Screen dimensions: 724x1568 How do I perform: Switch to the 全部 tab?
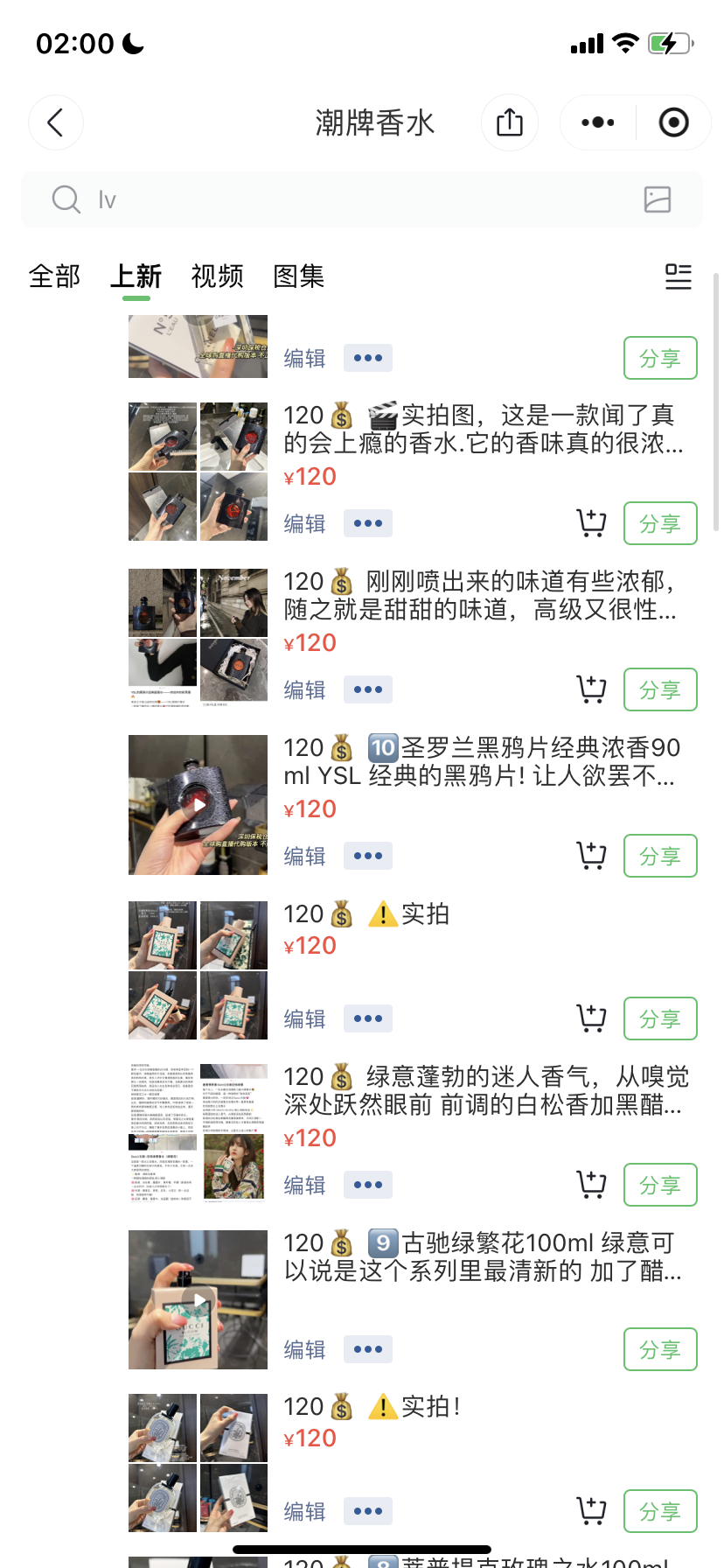(x=54, y=276)
